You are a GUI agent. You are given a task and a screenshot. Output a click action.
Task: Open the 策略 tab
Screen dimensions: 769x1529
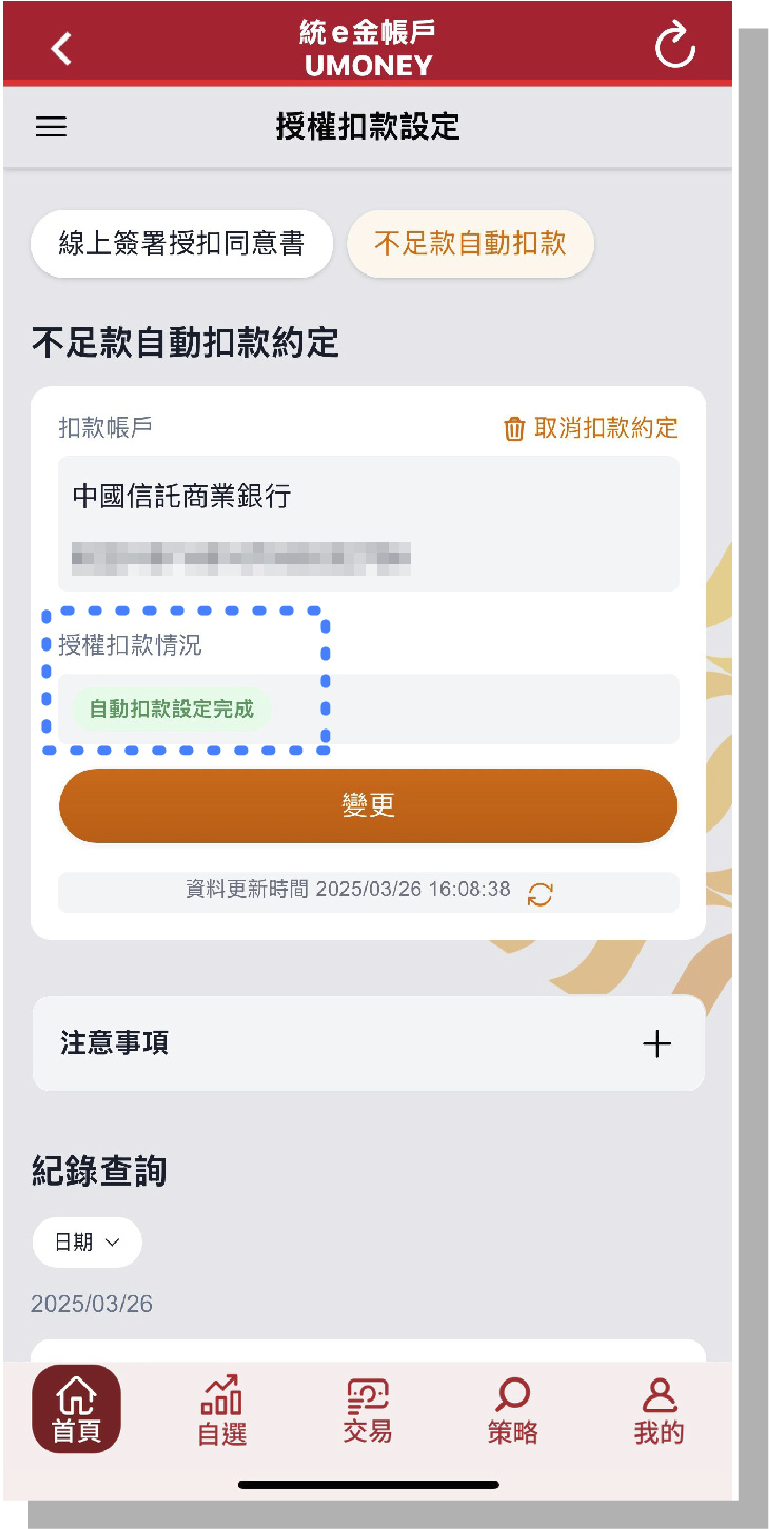pos(513,1411)
